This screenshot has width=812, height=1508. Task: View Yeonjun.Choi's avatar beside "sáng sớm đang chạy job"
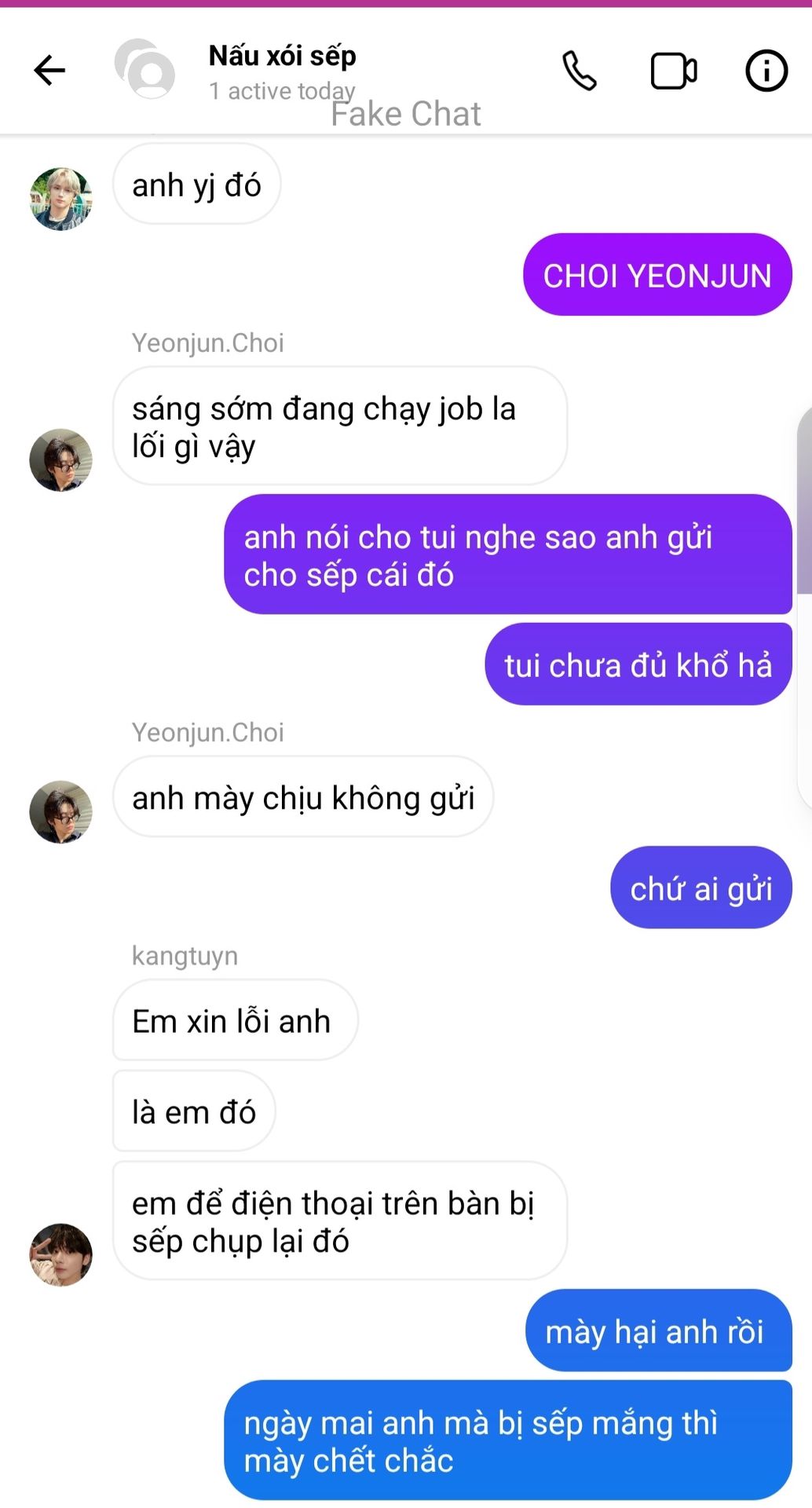click(60, 460)
